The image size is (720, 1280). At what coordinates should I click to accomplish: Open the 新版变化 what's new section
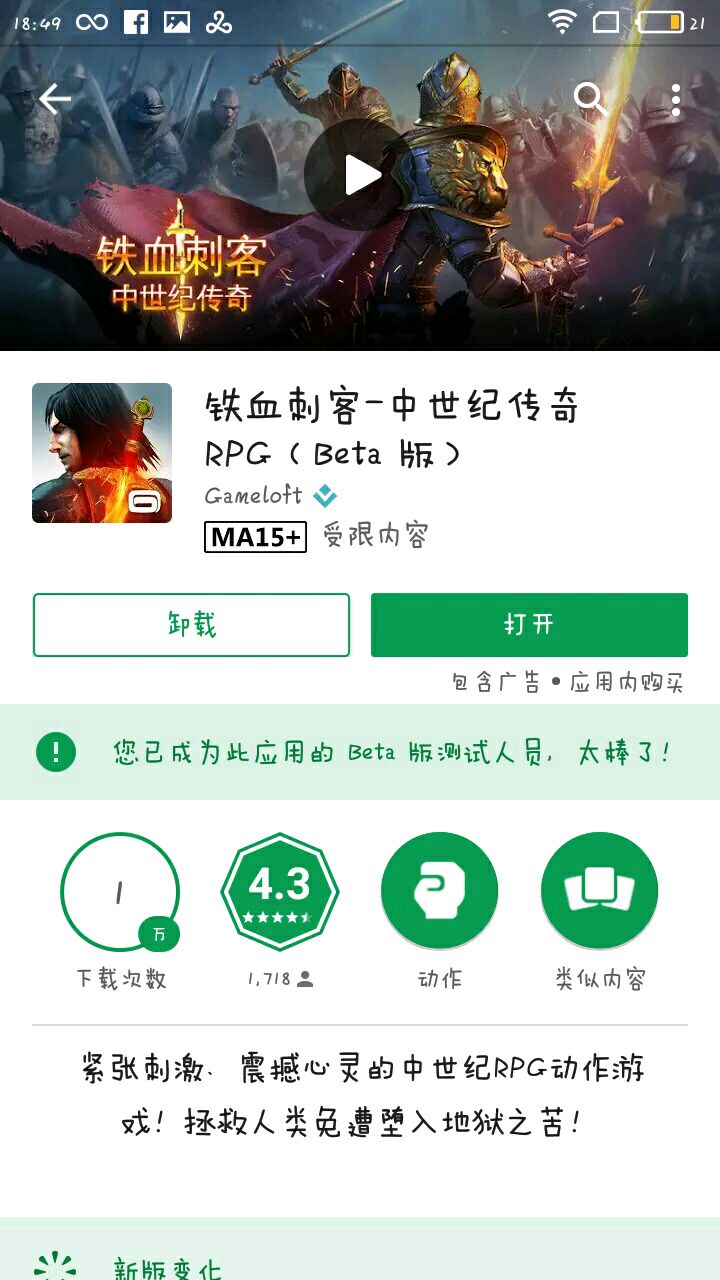167,1268
